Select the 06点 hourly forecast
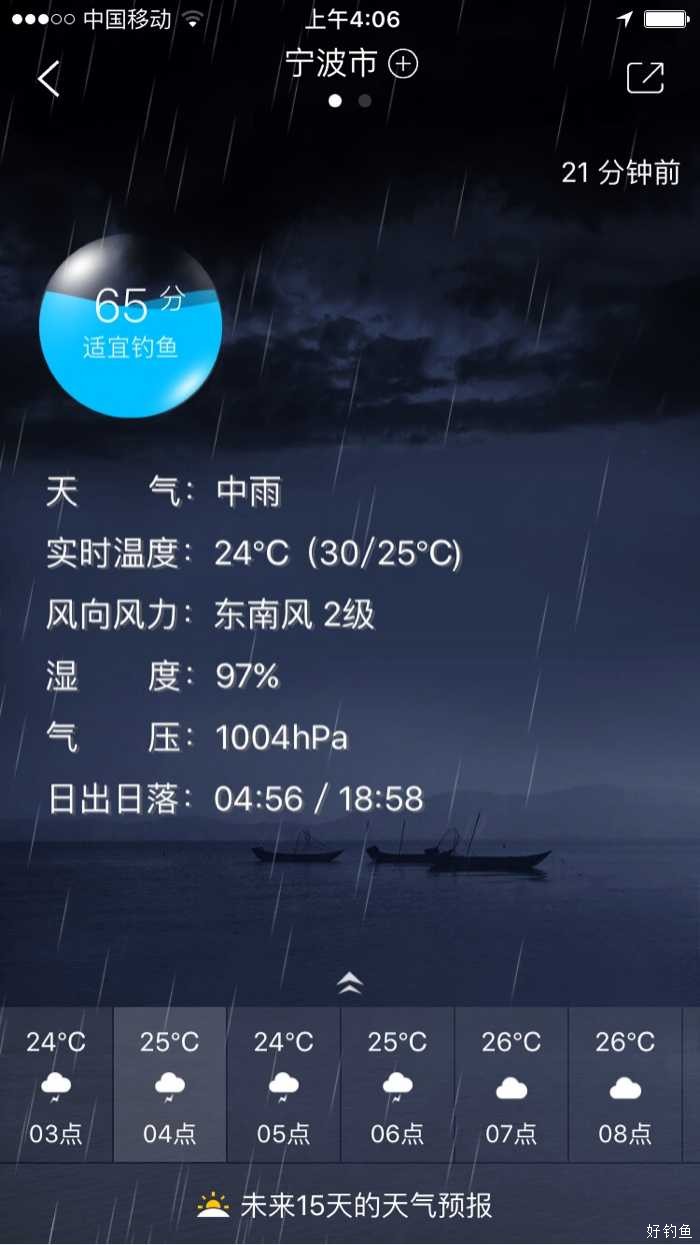Screen dimensions: 700x1245 398,1085
